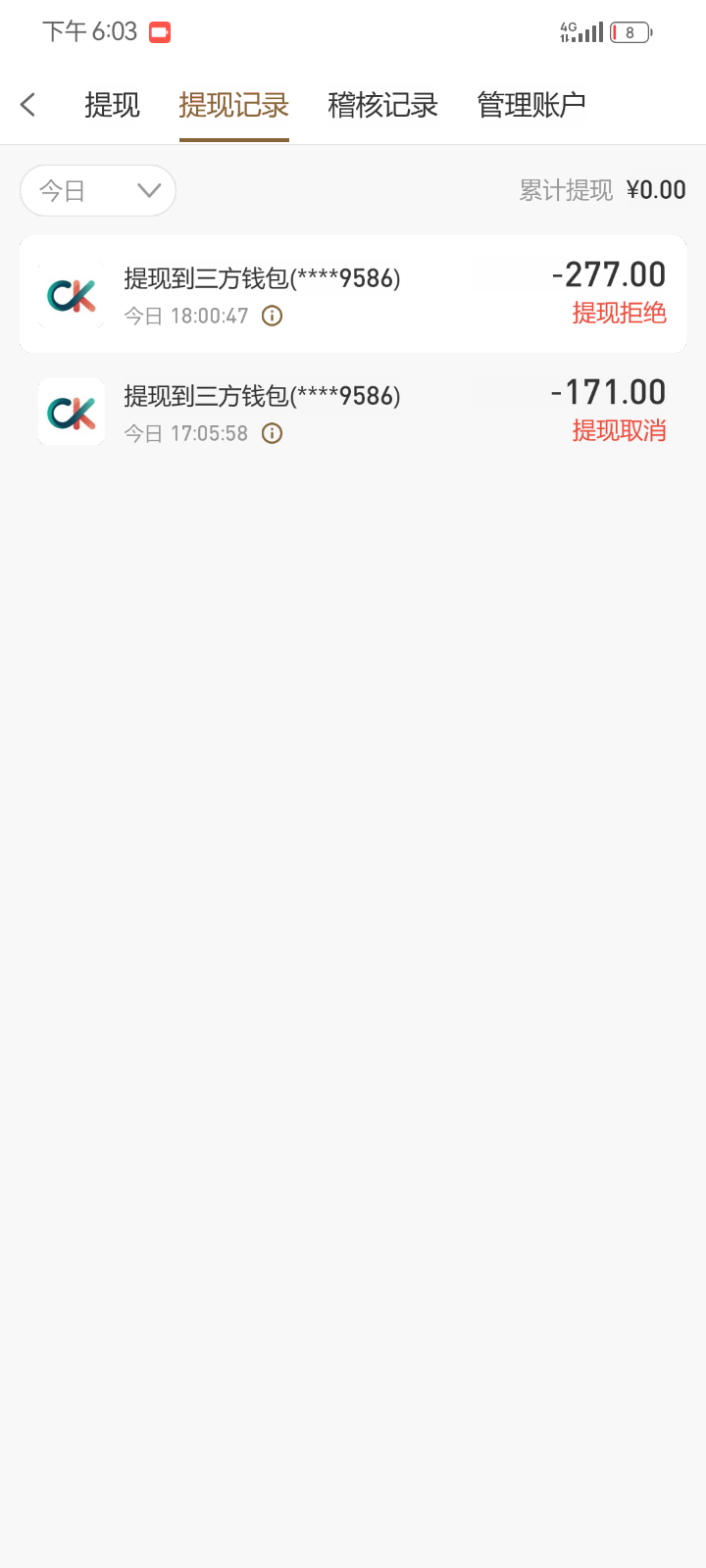706x1568 pixels.
Task: Click the CK wallet icon on the rejected withdrawal
Action: coord(71,294)
